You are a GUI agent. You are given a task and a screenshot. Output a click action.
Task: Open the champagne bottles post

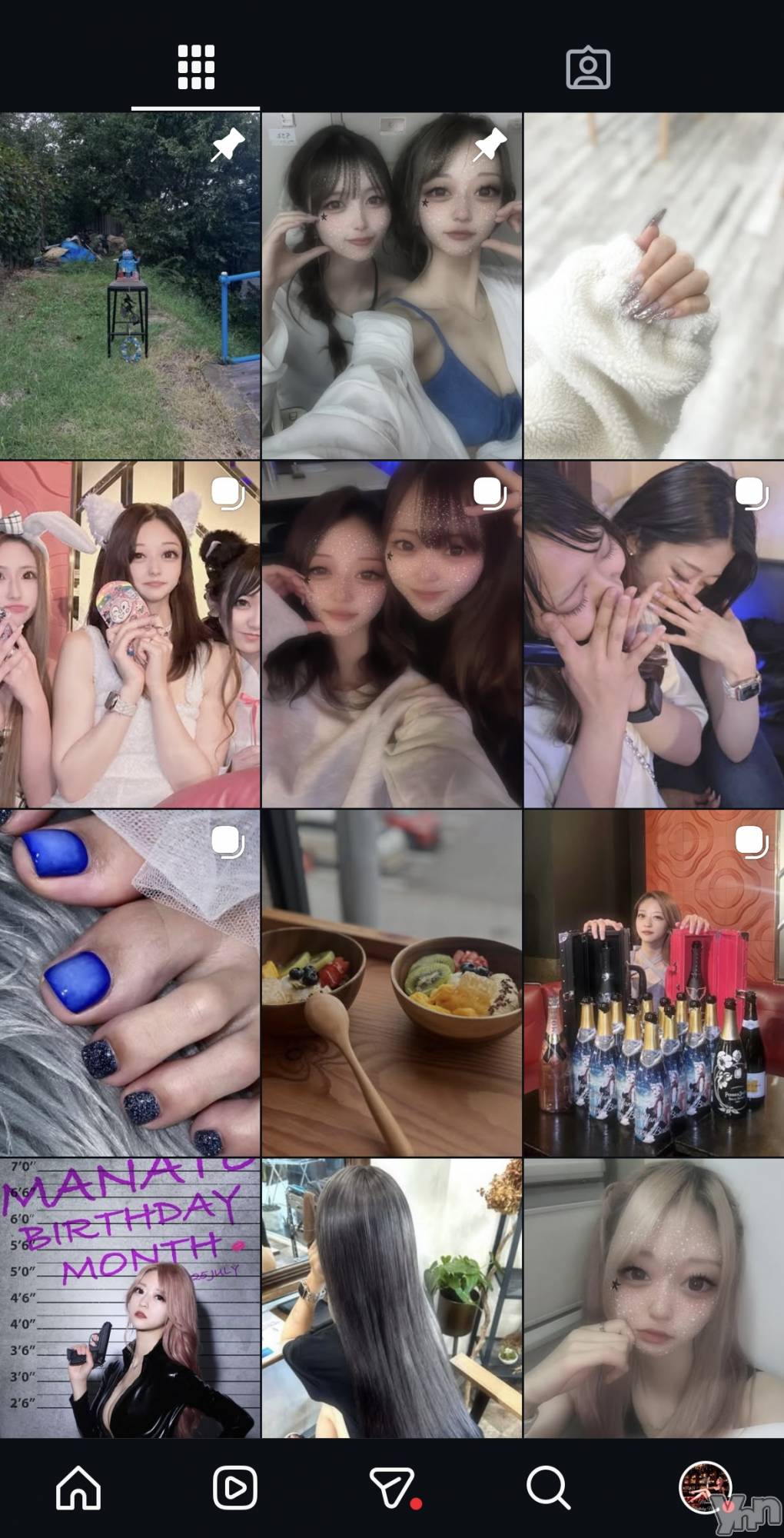pos(653,983)
